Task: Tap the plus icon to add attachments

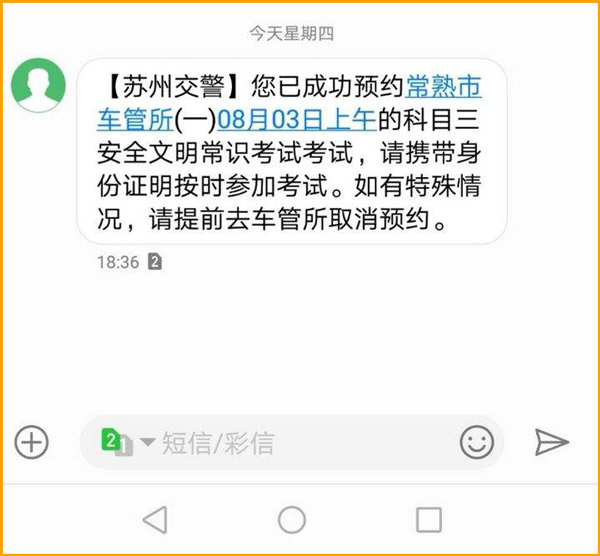Action: click(x=32, y=442)
